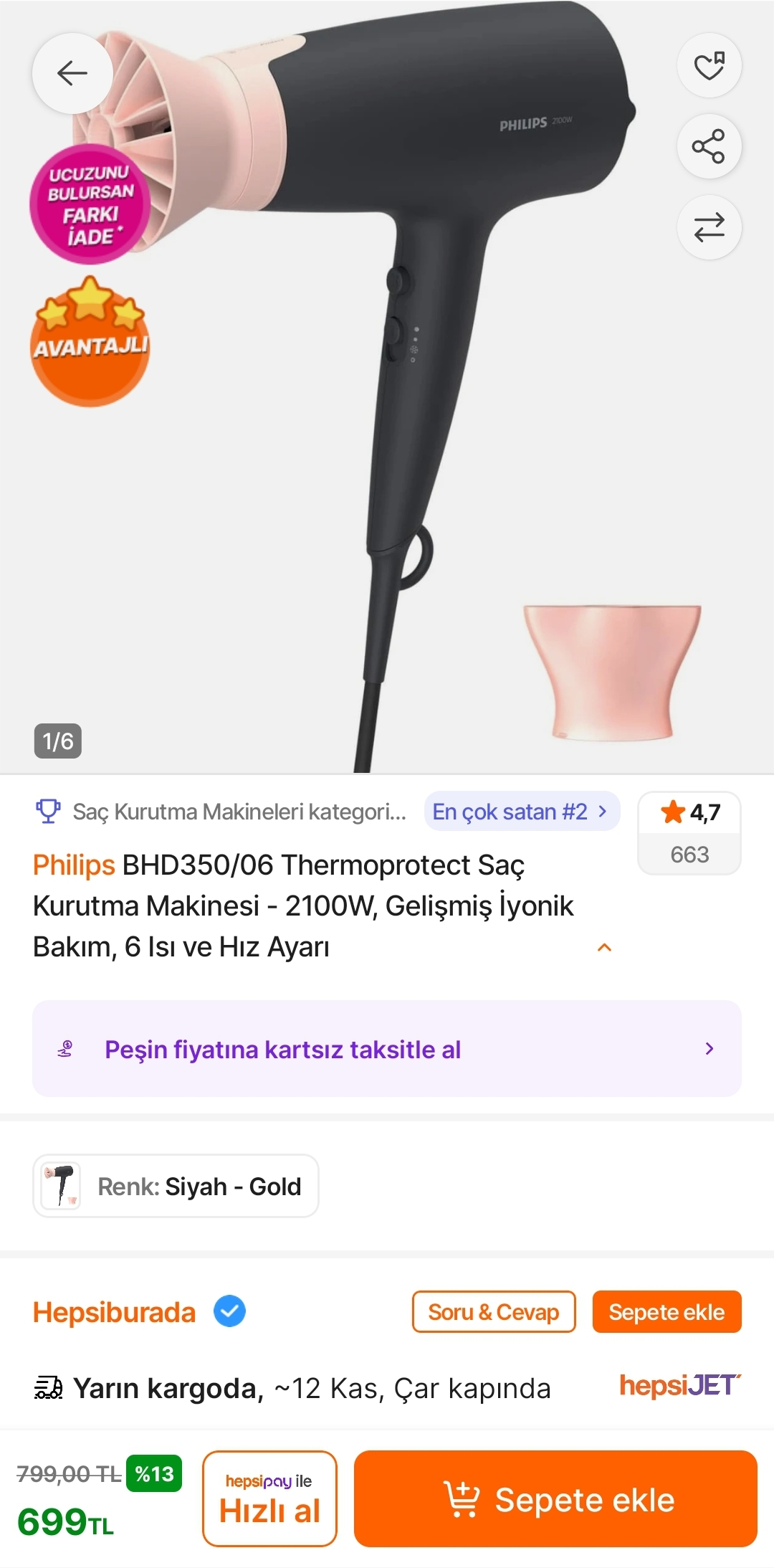774x1568 pixels.
Task: Add to cart with the large Sepete ekle
Action: click(555, 1499)
